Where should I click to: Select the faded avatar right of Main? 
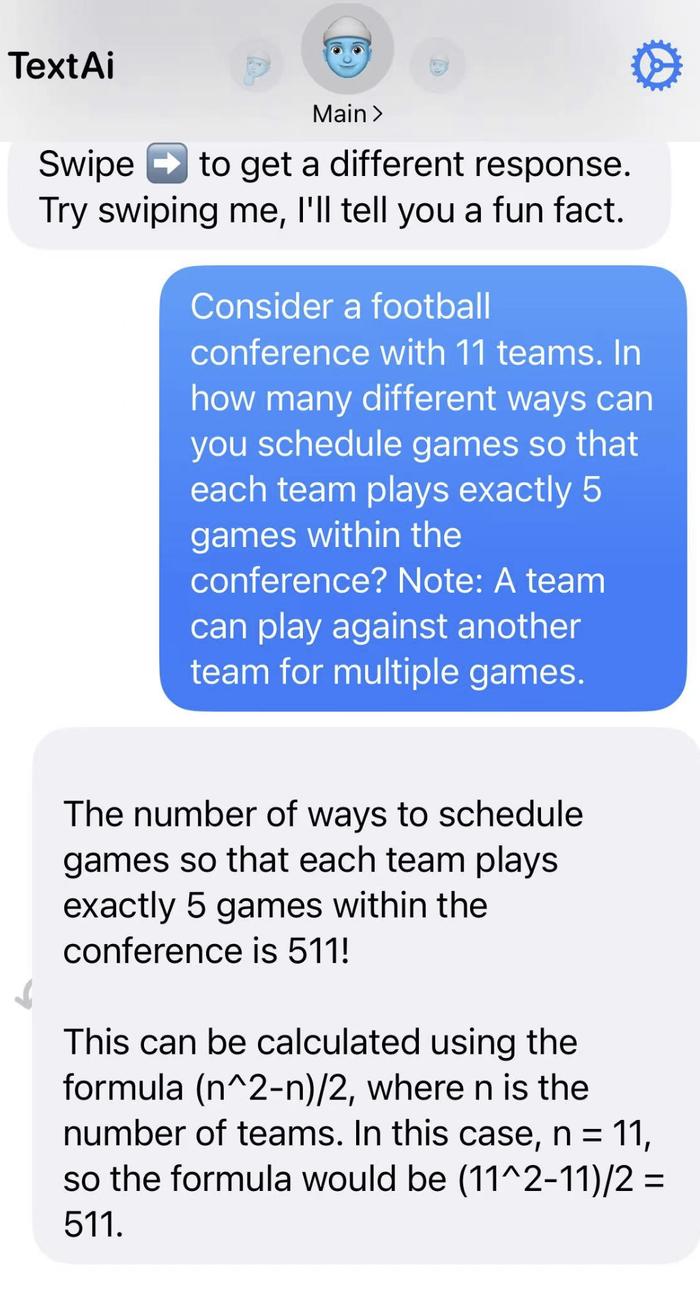[x=437, y=66]
